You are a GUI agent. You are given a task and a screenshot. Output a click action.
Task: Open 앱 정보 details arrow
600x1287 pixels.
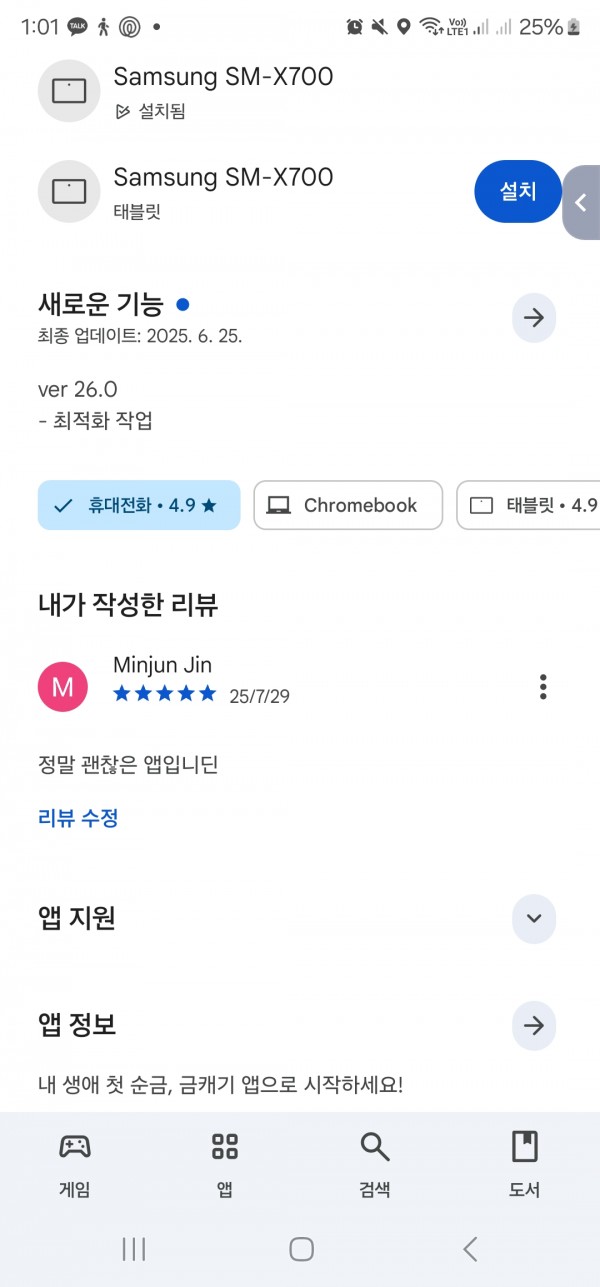click(x=534, y=1025)
